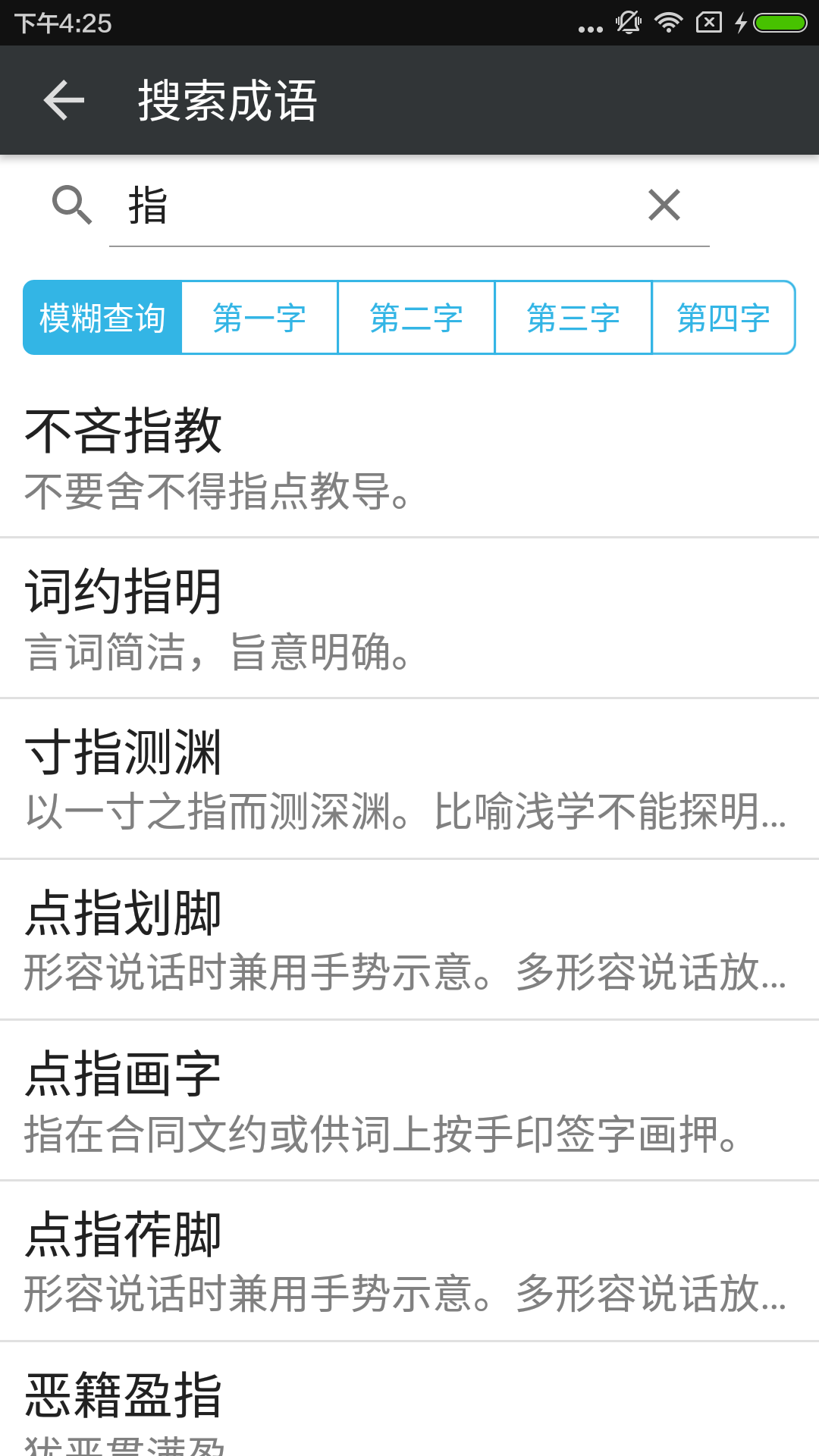The image size is (819, 1456).
Task: Enable the 第四字 search filter
Action: pyautogui.click(x=723, y=317)
